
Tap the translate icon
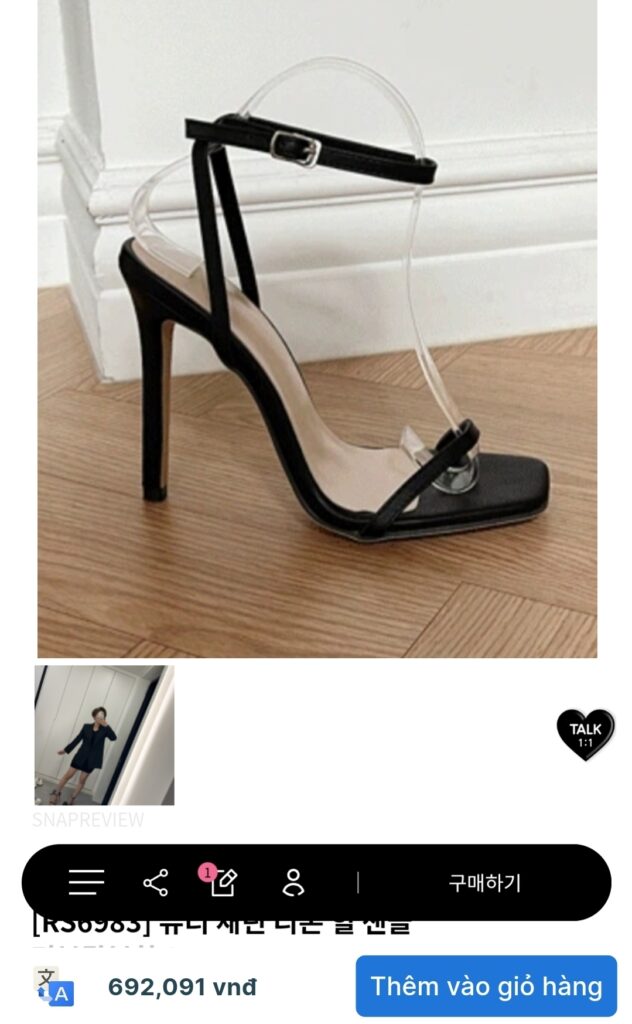pos(53,985)
